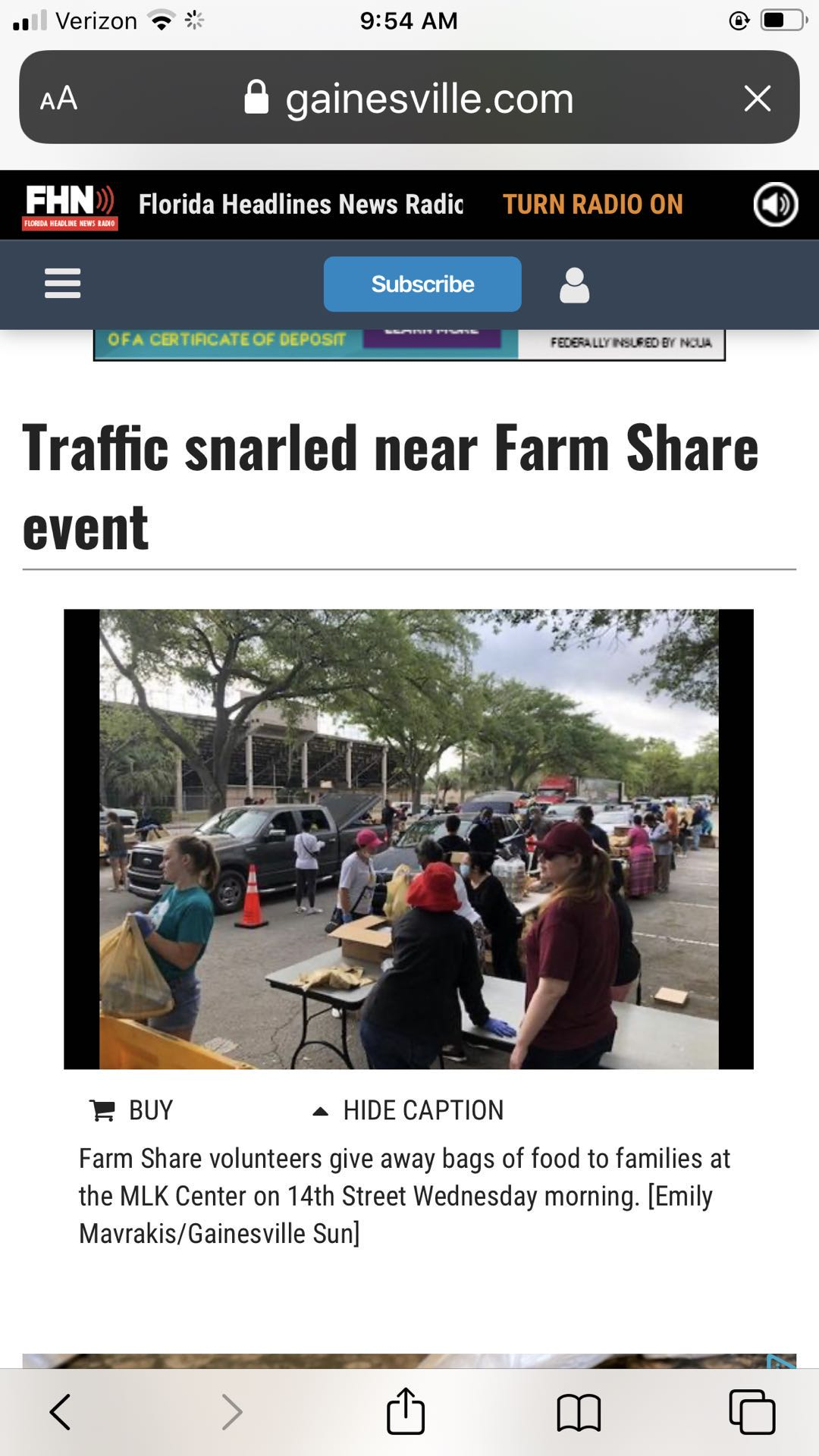Hide the photo caption
The image size is (819, 1456).
409,1110
